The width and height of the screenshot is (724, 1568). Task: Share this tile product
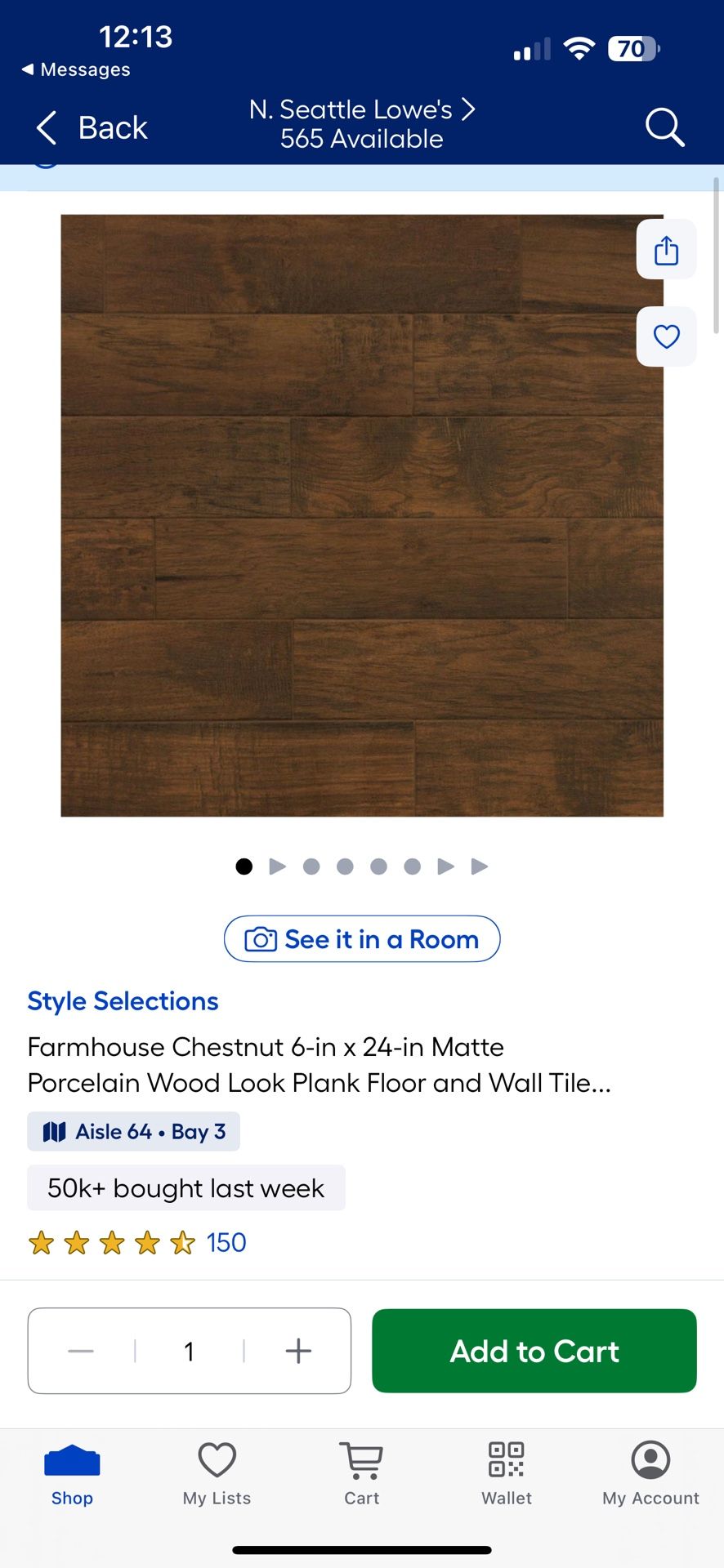[666, 250]
